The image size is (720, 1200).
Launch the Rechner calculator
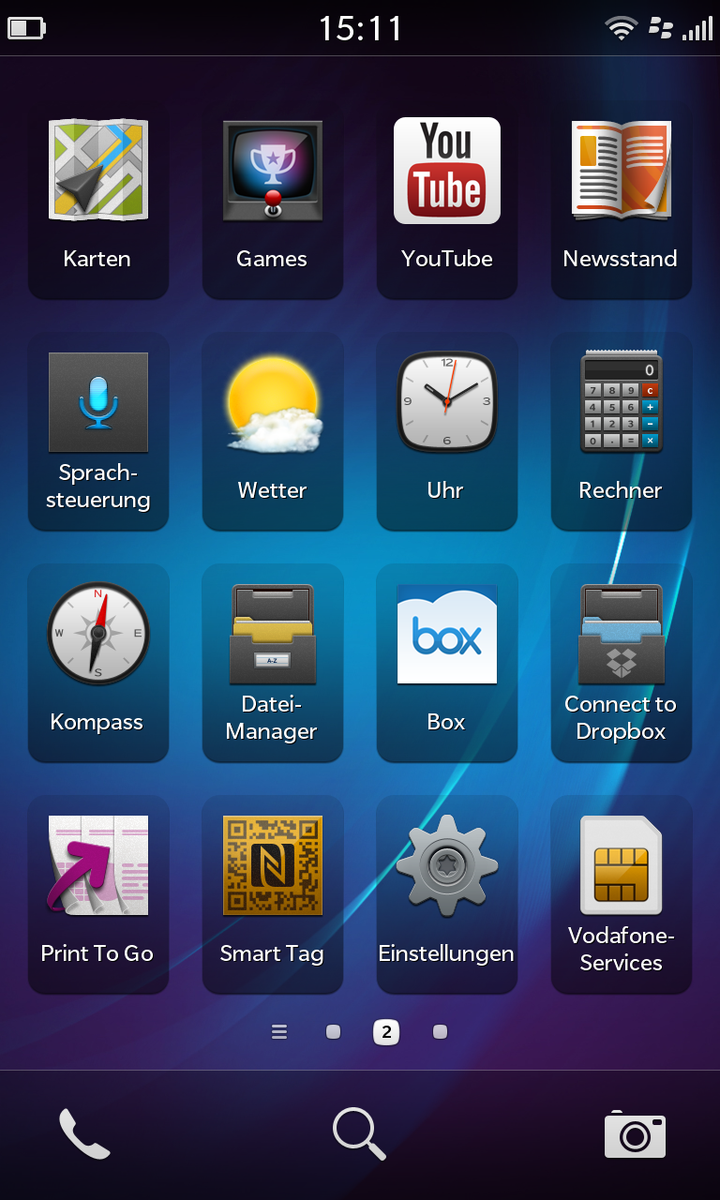(621, 431)
